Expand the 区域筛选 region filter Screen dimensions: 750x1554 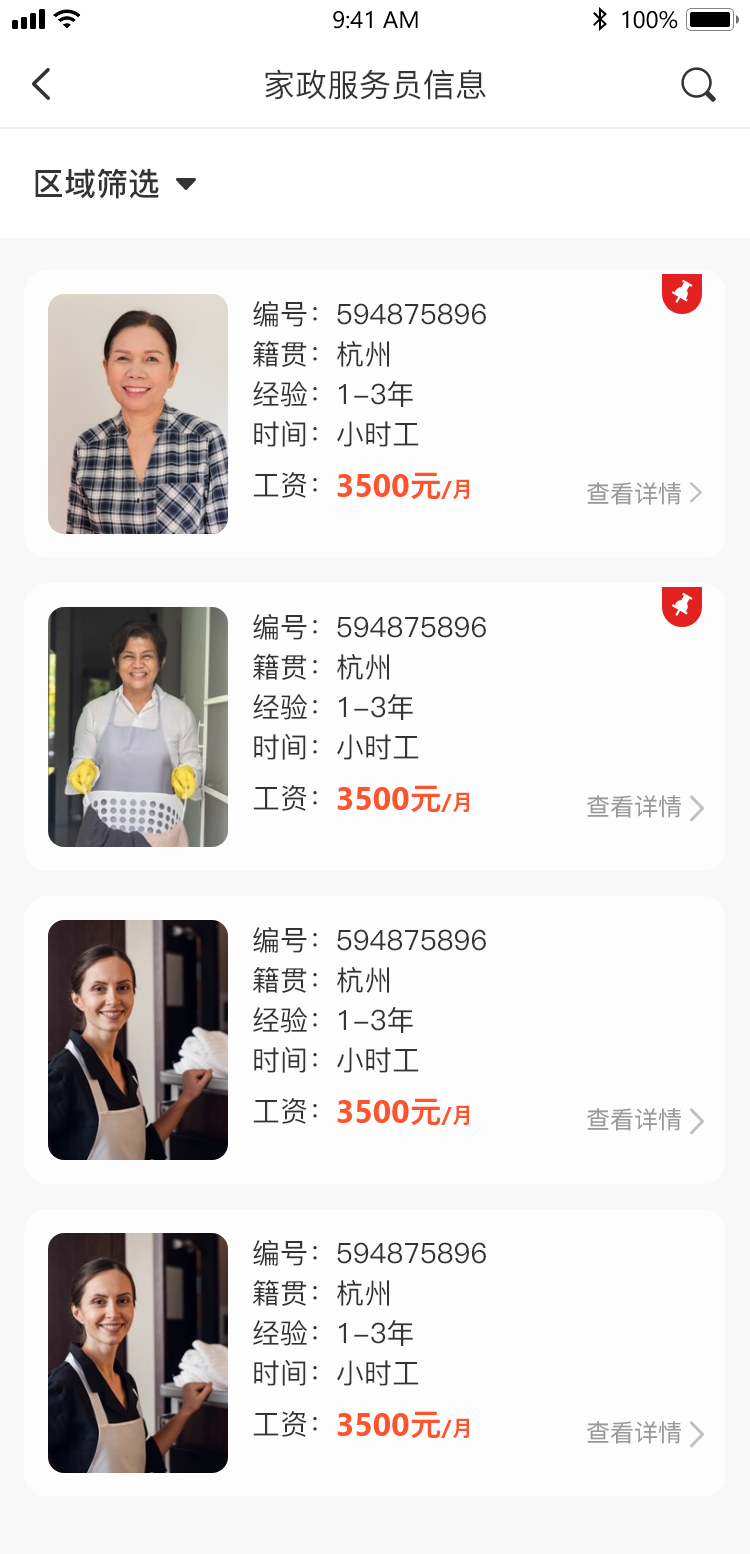click(x=115, y=184)
